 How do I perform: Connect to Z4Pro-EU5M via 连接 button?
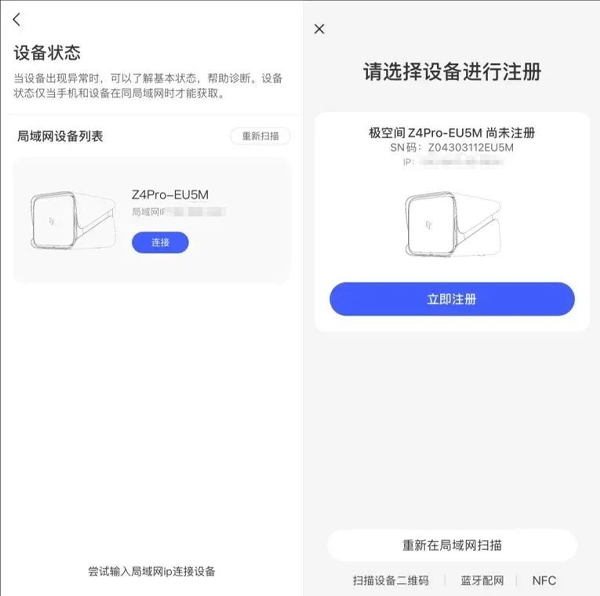[x=160, y=243]
